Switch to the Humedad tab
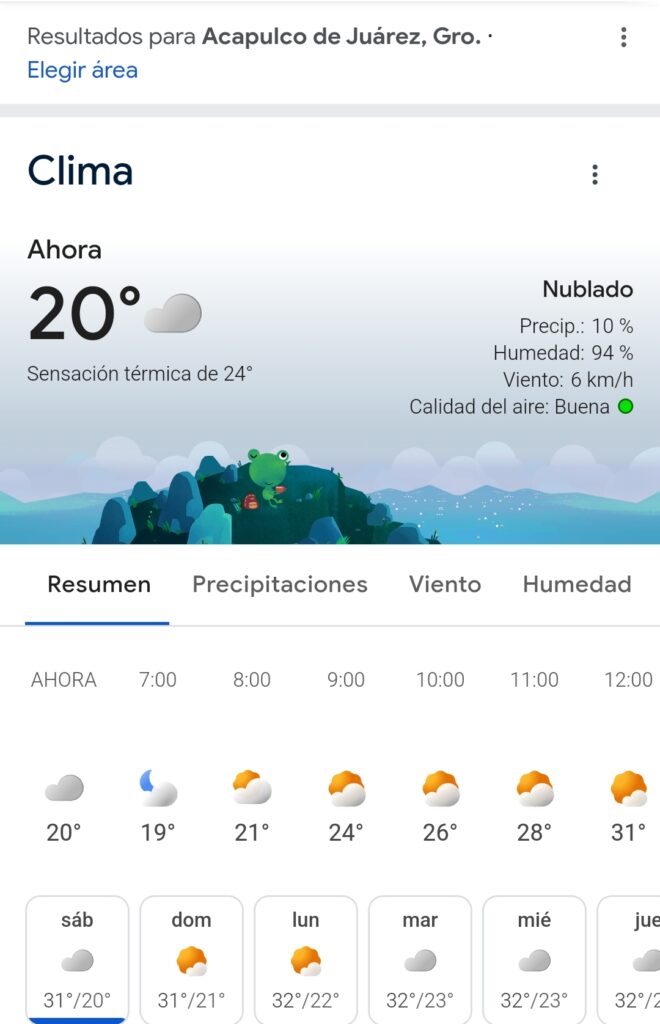This screenshot has height=1024, width=660. (x=577, y=585)
